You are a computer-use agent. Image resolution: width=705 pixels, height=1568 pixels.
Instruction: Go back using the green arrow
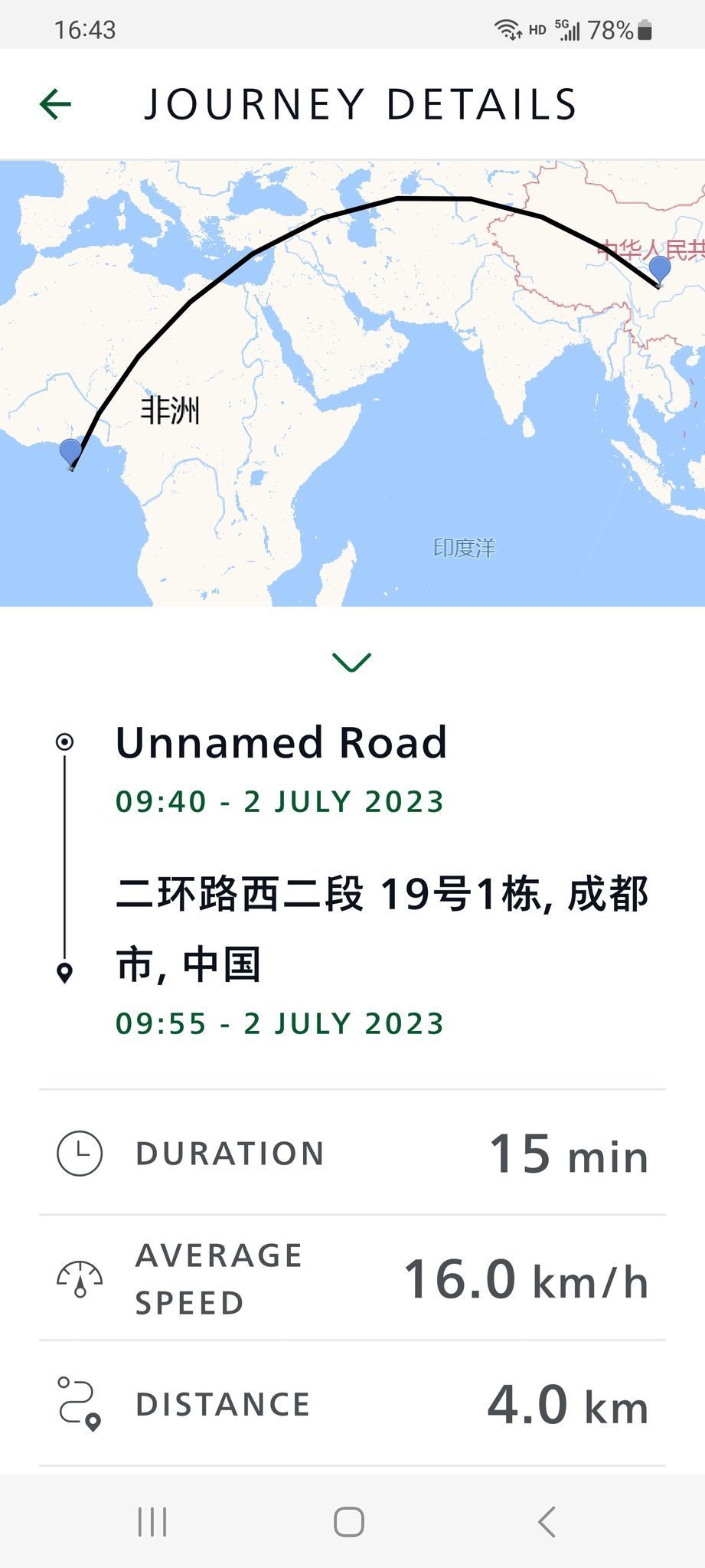[x=55, y=104]
